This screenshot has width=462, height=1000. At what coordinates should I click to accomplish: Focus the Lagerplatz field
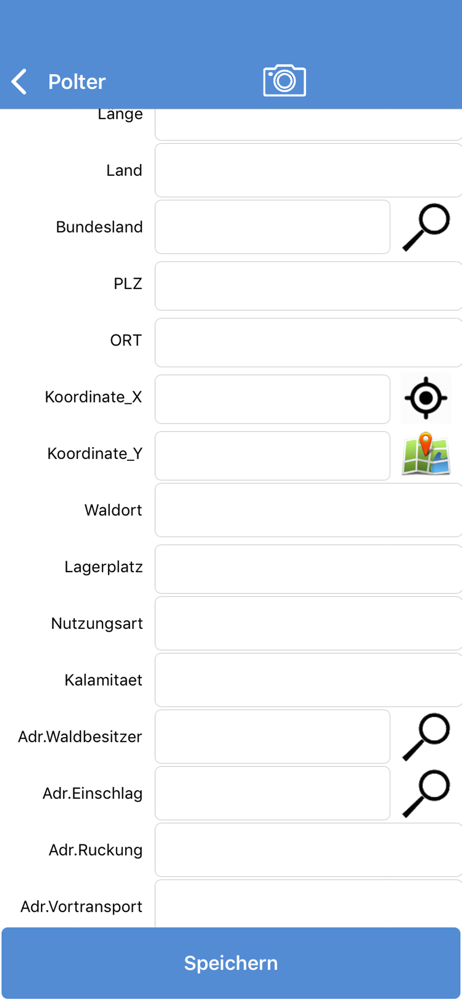click(308, 569)
